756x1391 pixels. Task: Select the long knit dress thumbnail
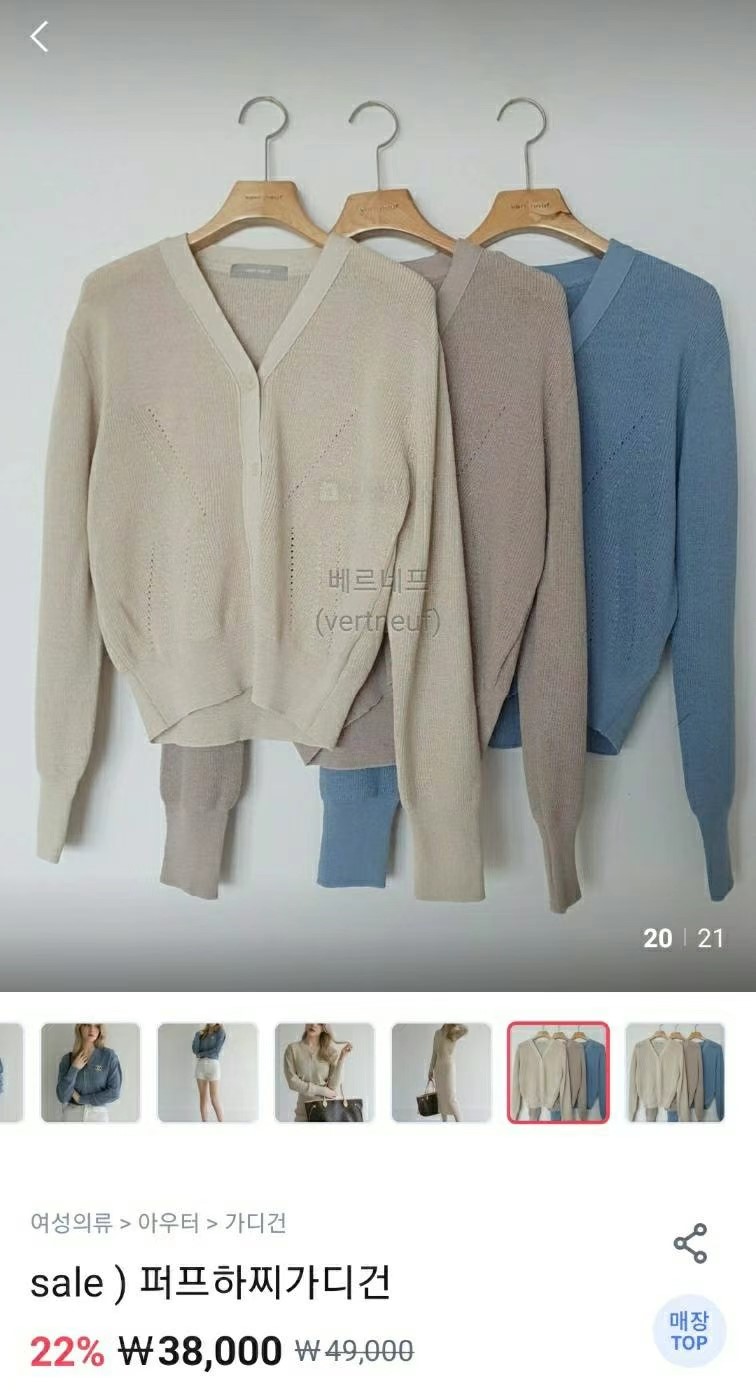(441, 1072)
